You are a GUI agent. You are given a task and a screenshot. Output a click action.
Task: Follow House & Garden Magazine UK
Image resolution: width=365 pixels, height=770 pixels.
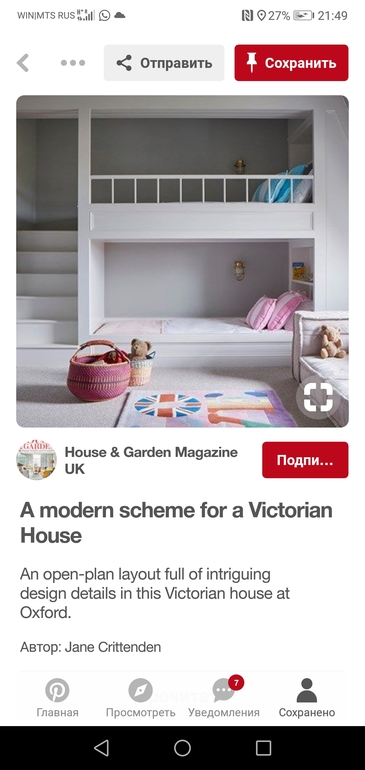pyautogui.click(x=305, y=460)
